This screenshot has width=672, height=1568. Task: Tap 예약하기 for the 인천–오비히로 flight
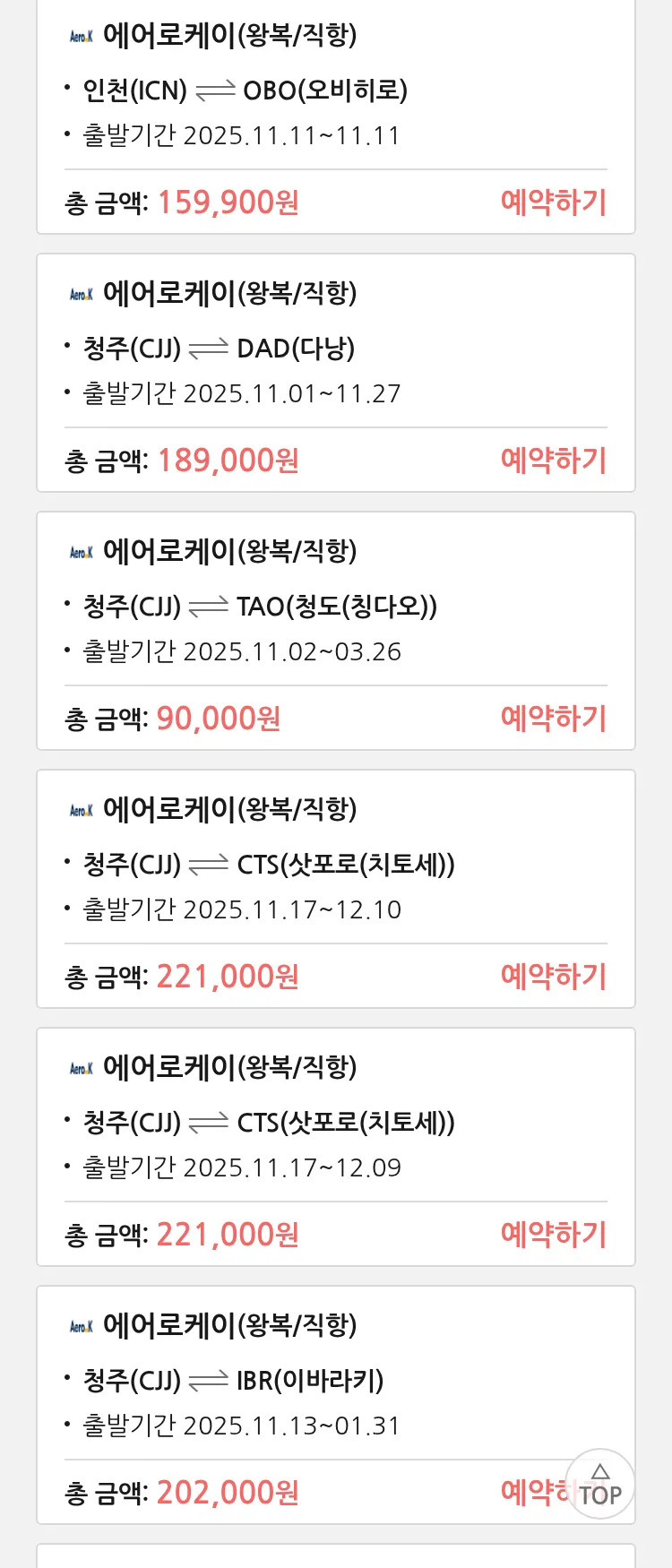click(553, 202)
